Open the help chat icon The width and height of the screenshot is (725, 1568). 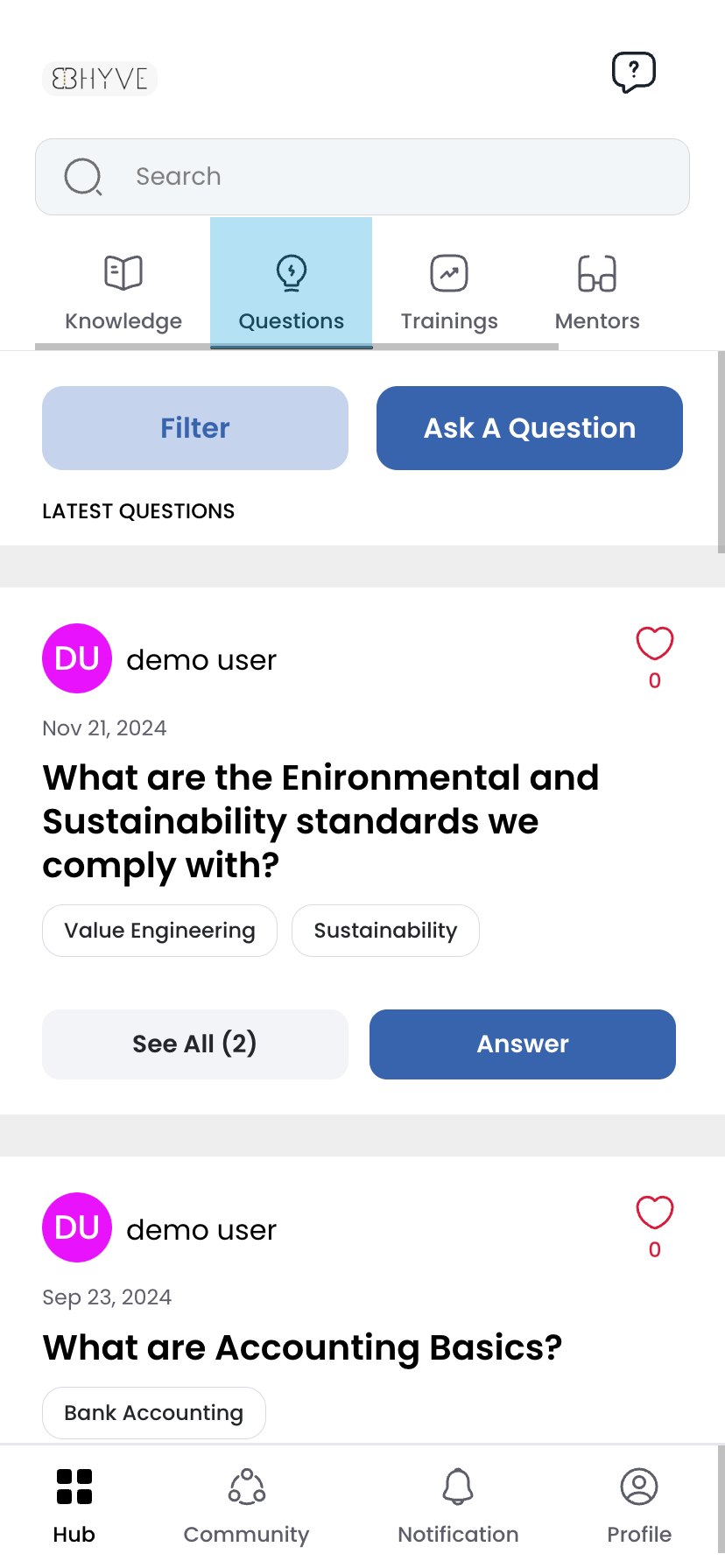(633, 72)
